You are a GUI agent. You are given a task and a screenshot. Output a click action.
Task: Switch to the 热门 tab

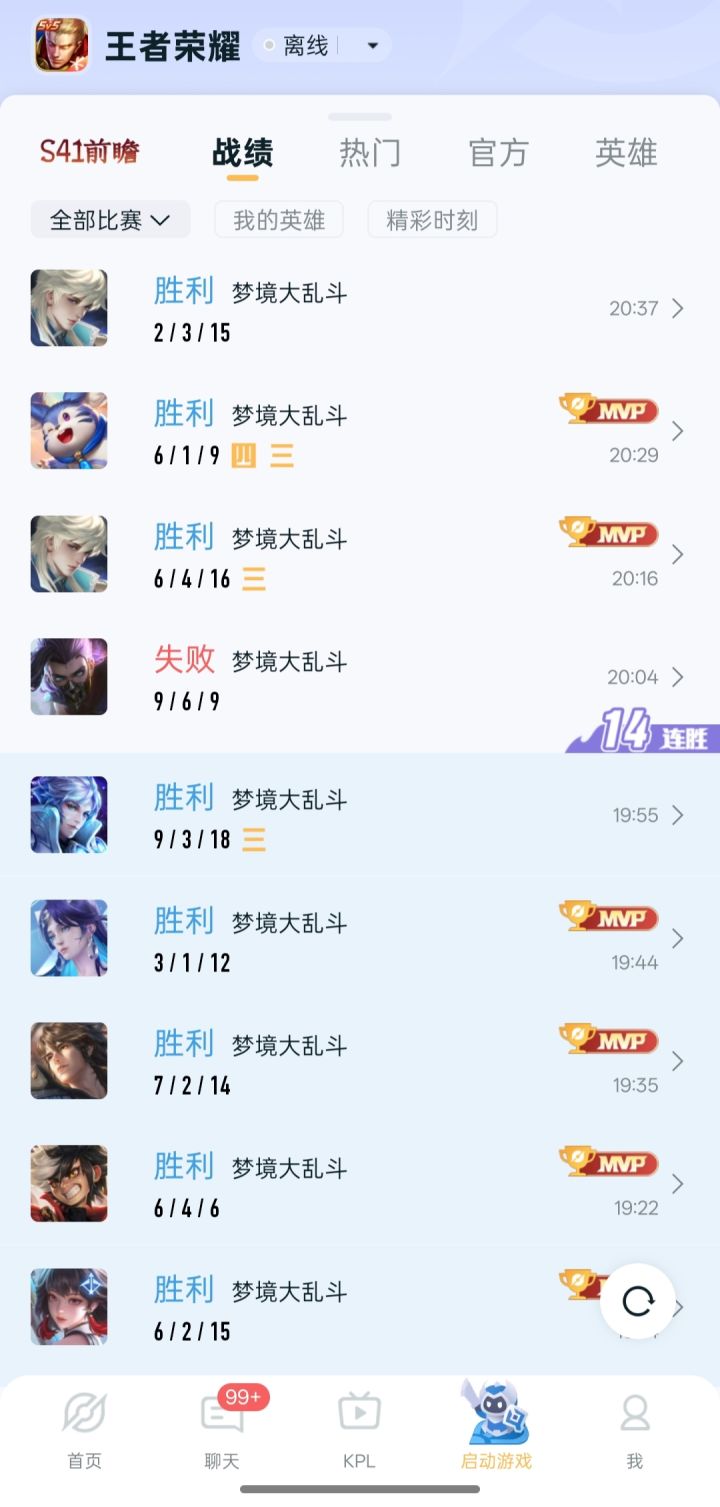tap(371, 152)
